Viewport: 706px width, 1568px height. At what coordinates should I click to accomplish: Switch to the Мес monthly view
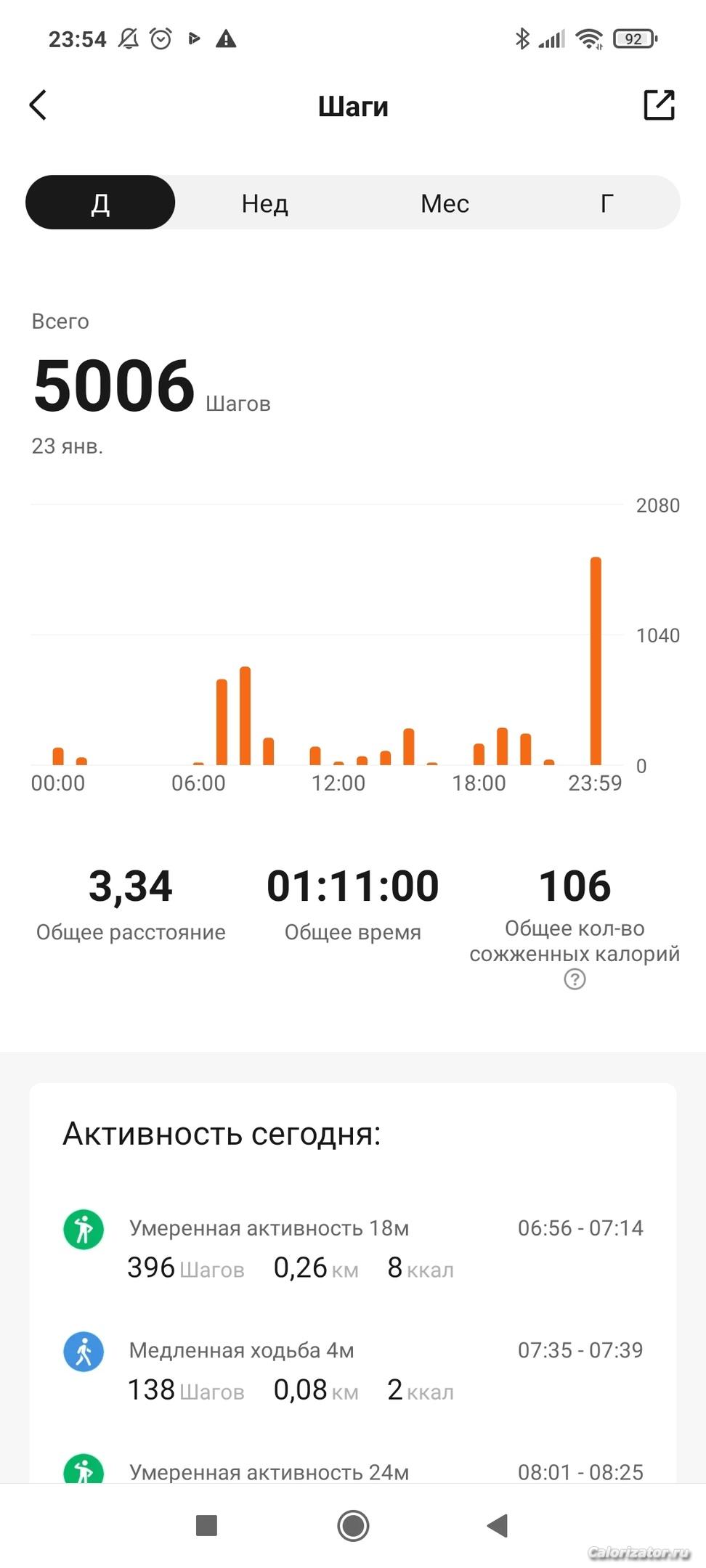click(445, 203)
